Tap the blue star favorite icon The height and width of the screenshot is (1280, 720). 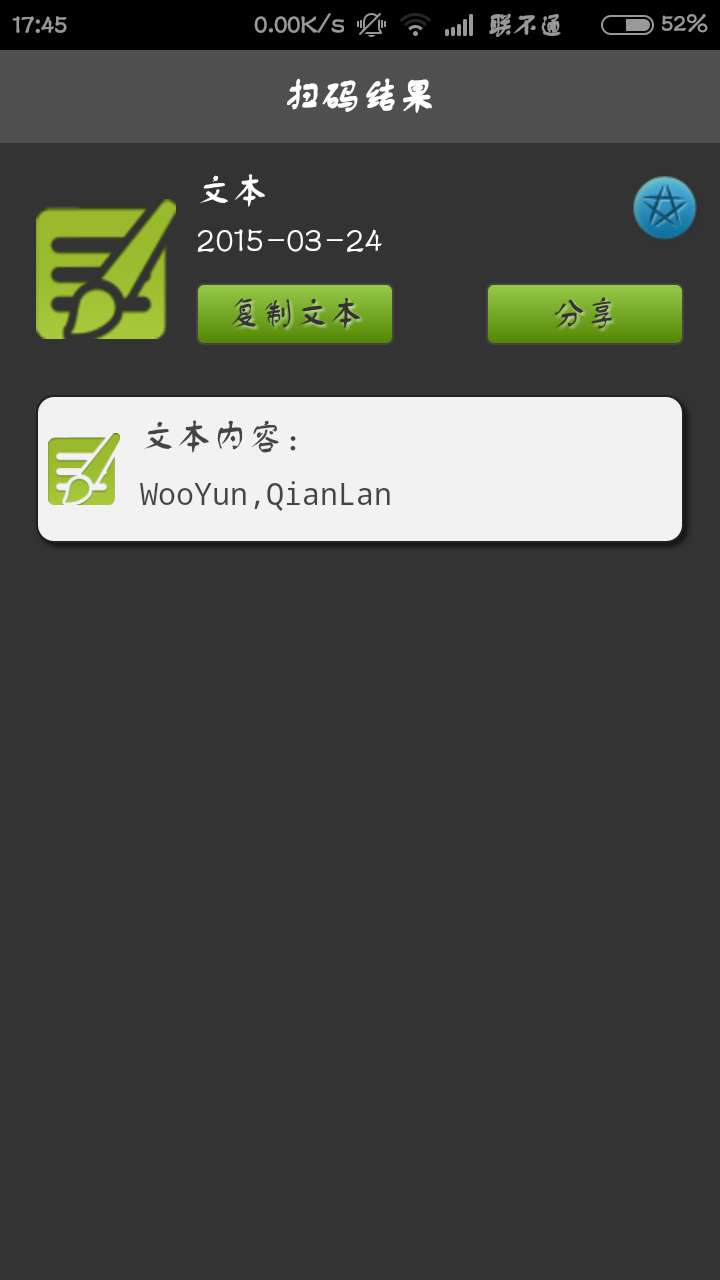click(664, 208)
